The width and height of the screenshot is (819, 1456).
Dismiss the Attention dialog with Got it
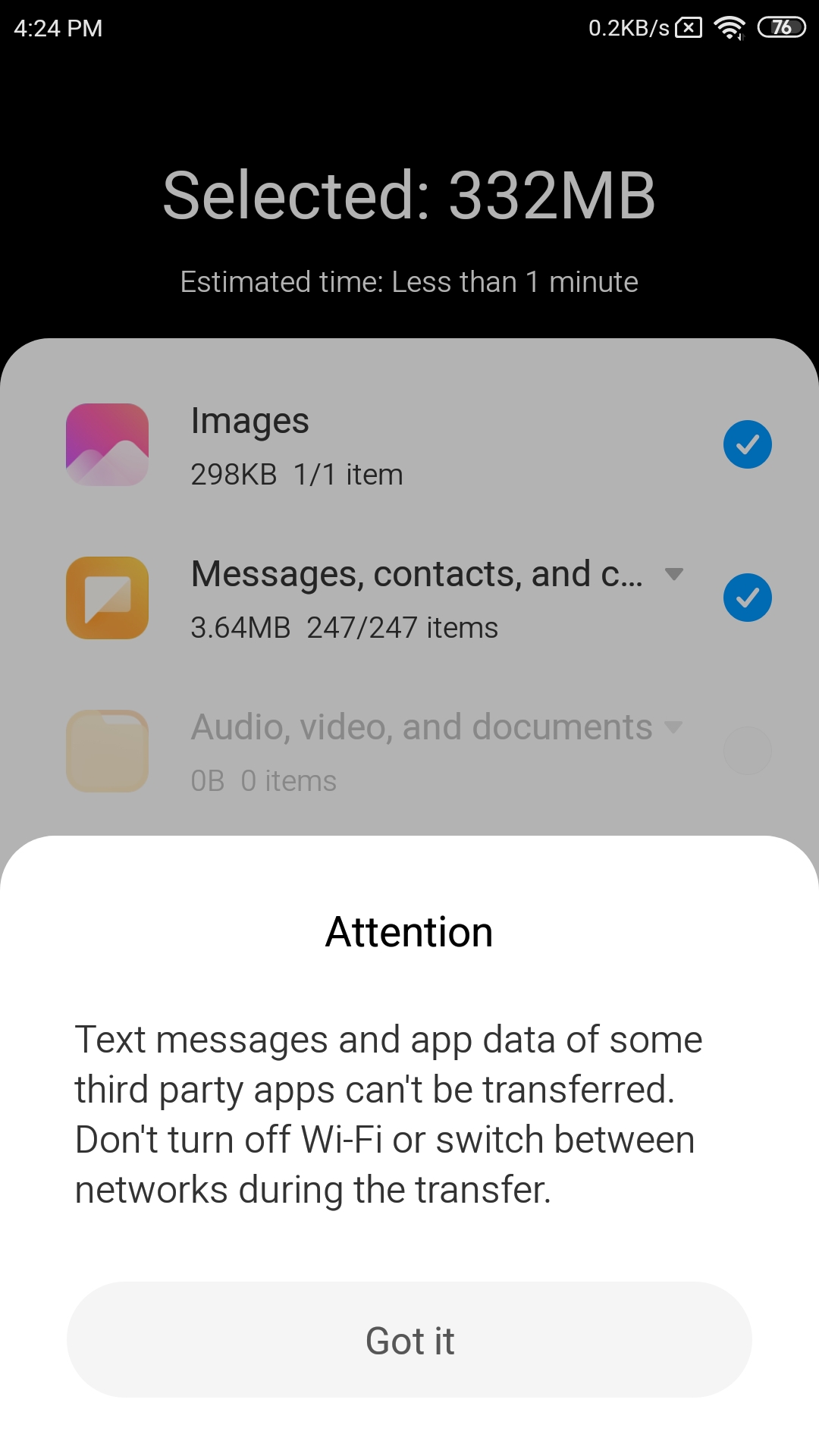[x=409, y=1340]
